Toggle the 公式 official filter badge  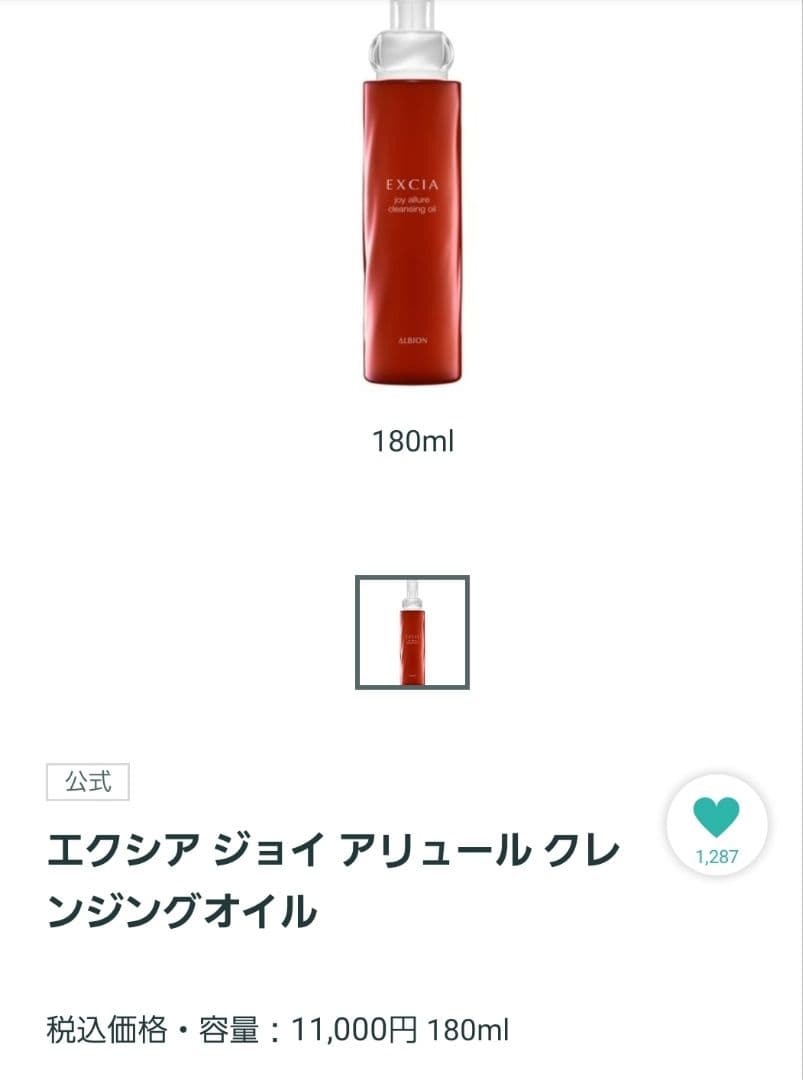88,783
